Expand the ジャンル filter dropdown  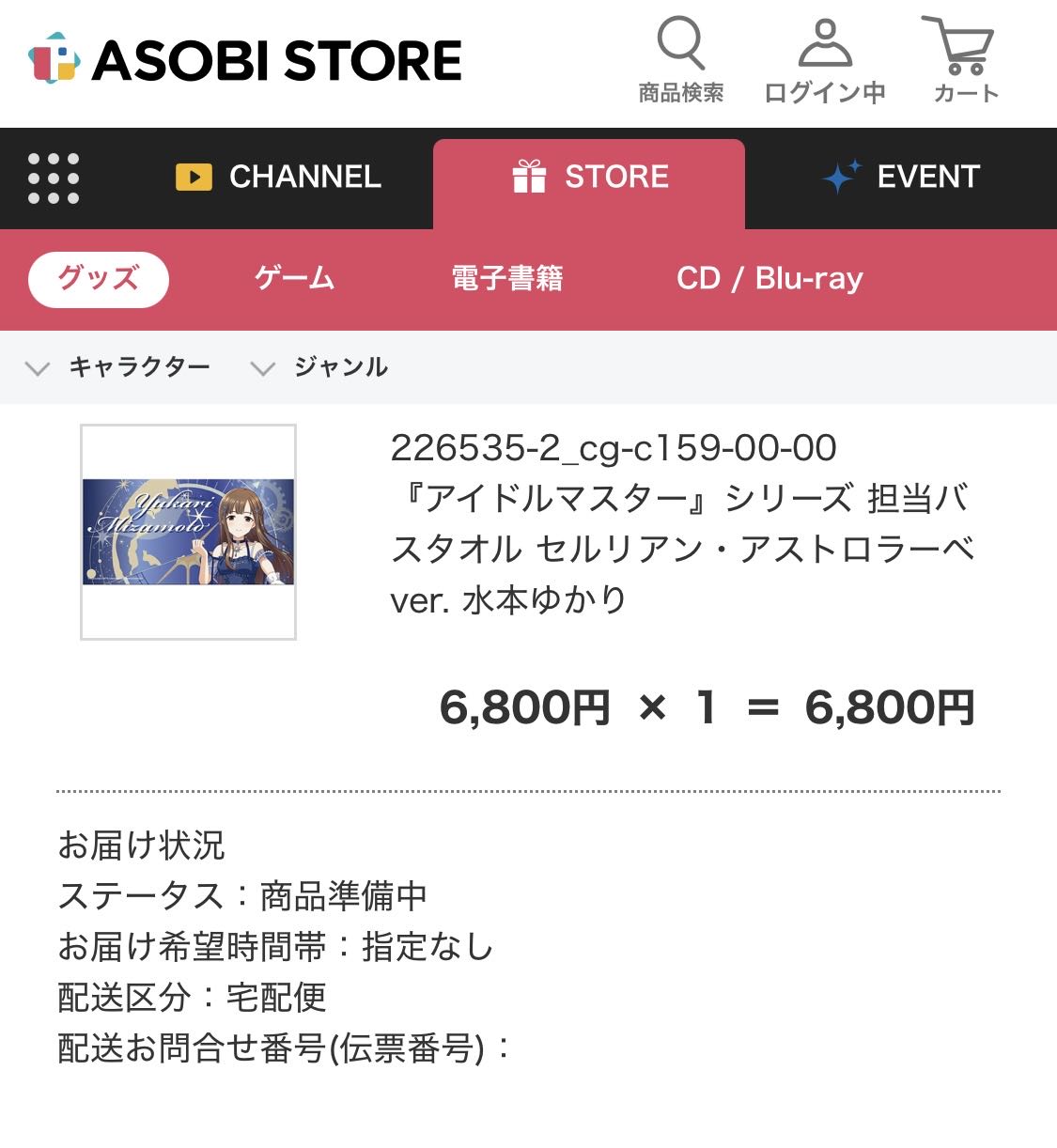click(319, 367)
